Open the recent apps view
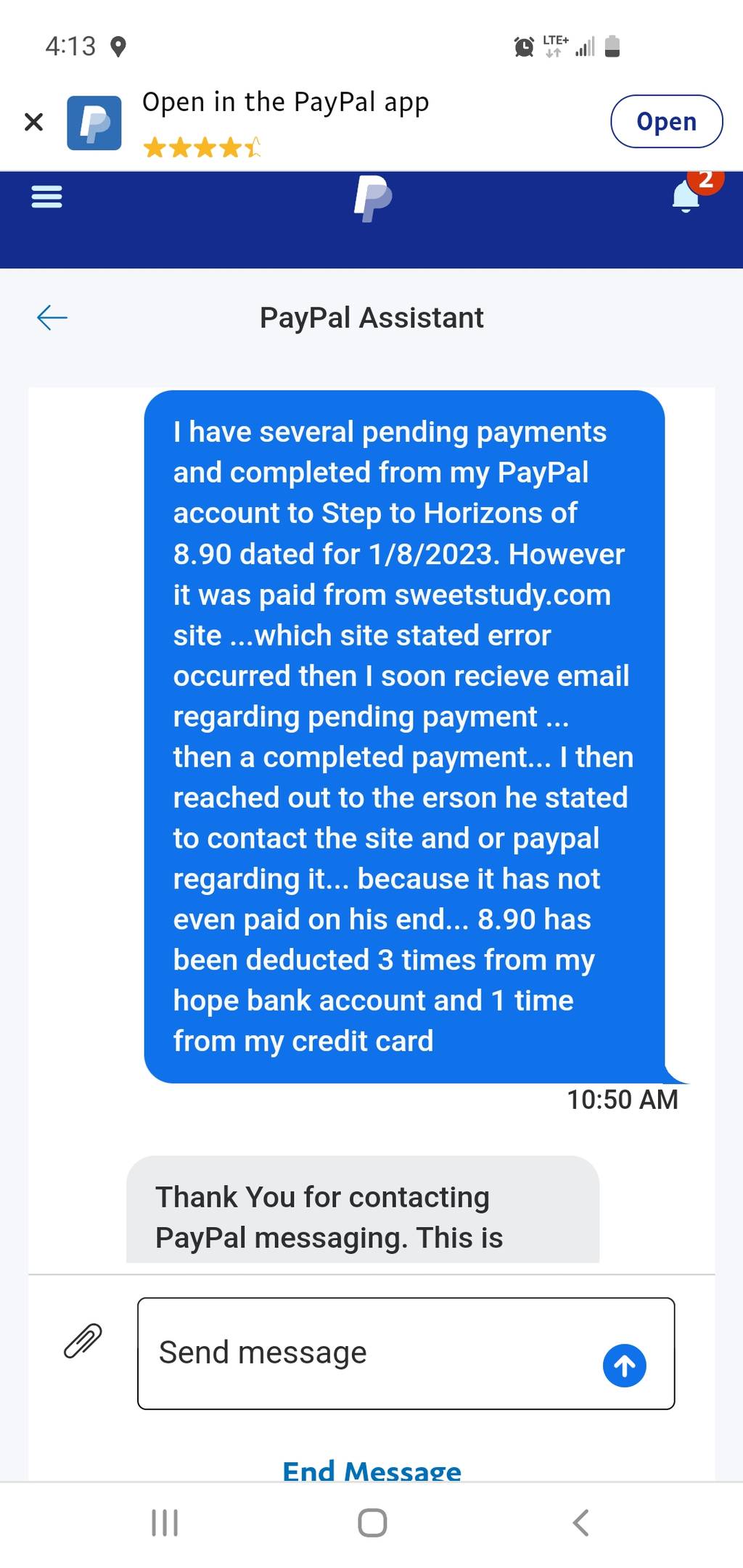 click(165, 1523)
